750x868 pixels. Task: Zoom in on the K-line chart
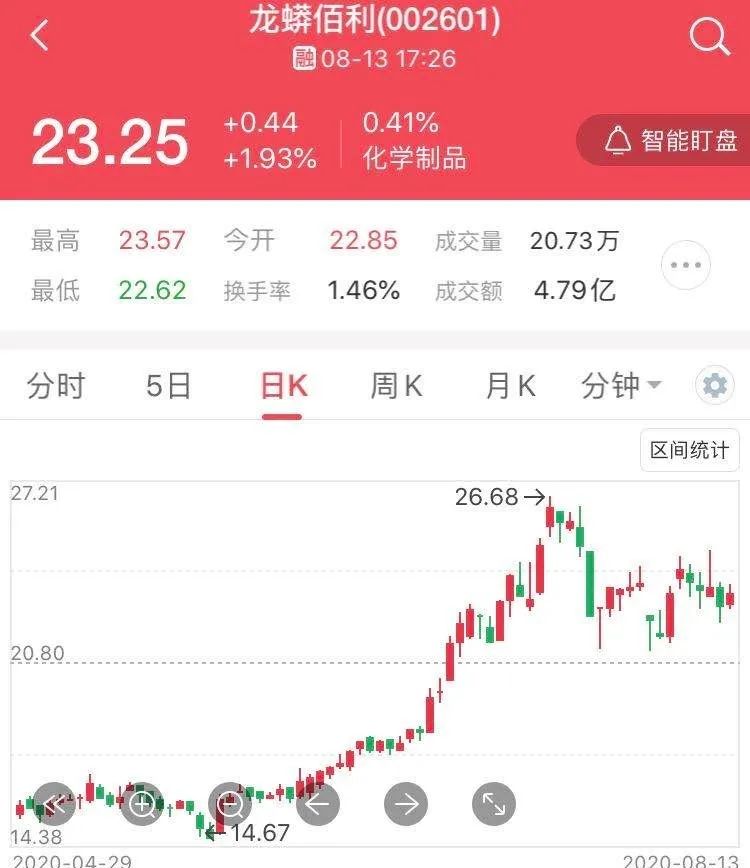pos(142,803)
